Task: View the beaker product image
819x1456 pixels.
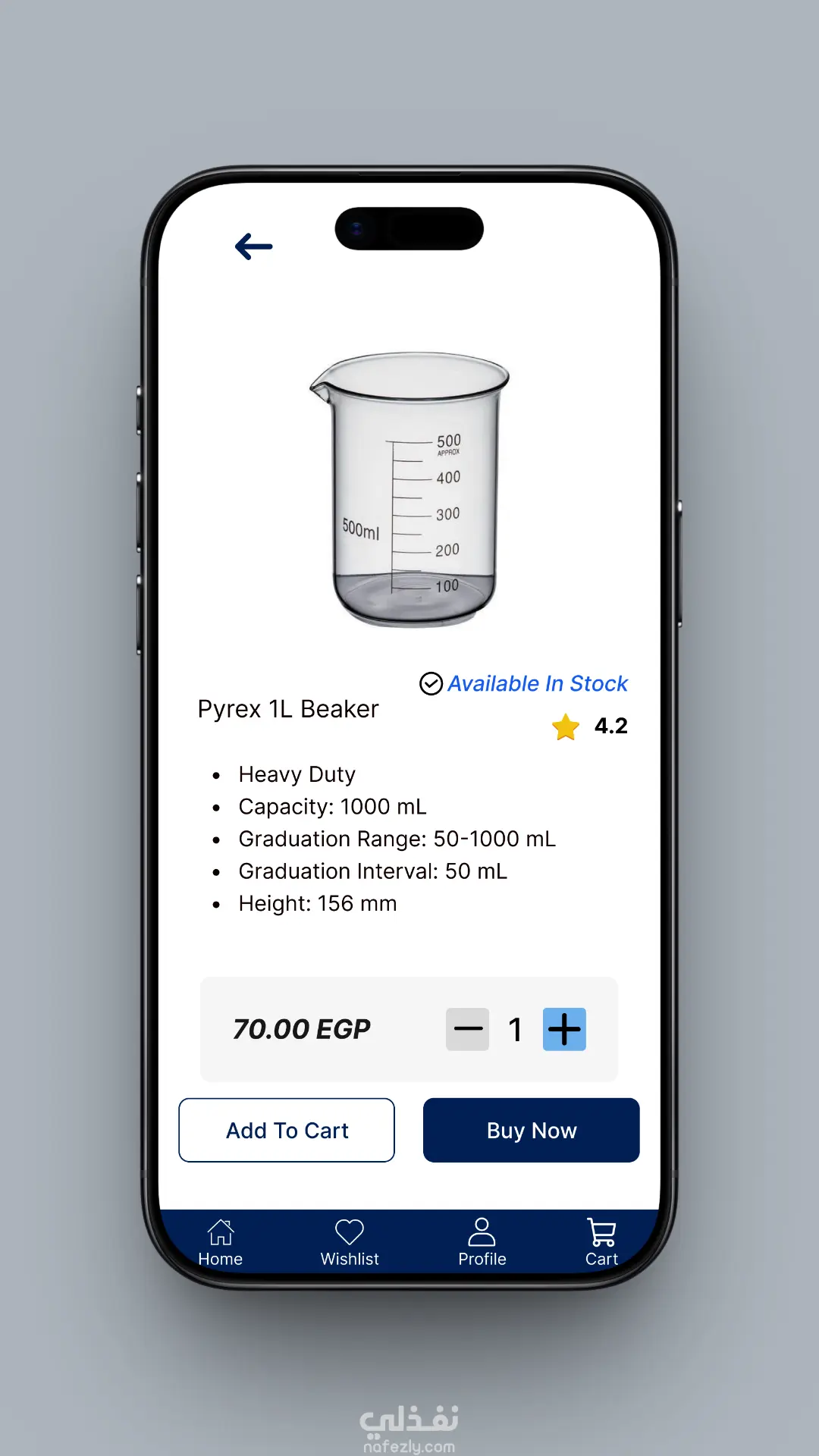Action: pos(409,489)
